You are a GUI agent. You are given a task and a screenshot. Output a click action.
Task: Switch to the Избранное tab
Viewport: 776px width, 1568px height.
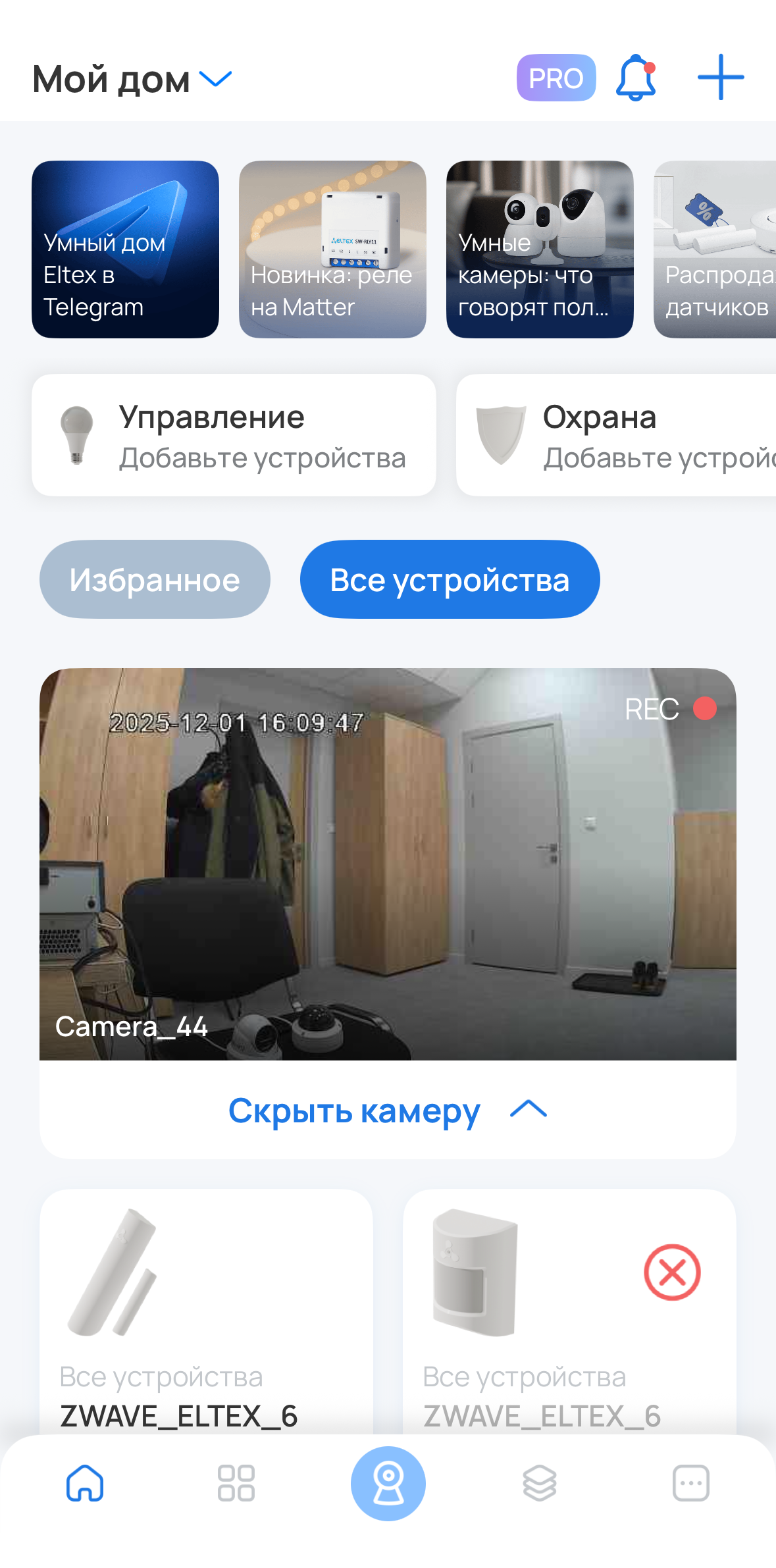(155, 580)
